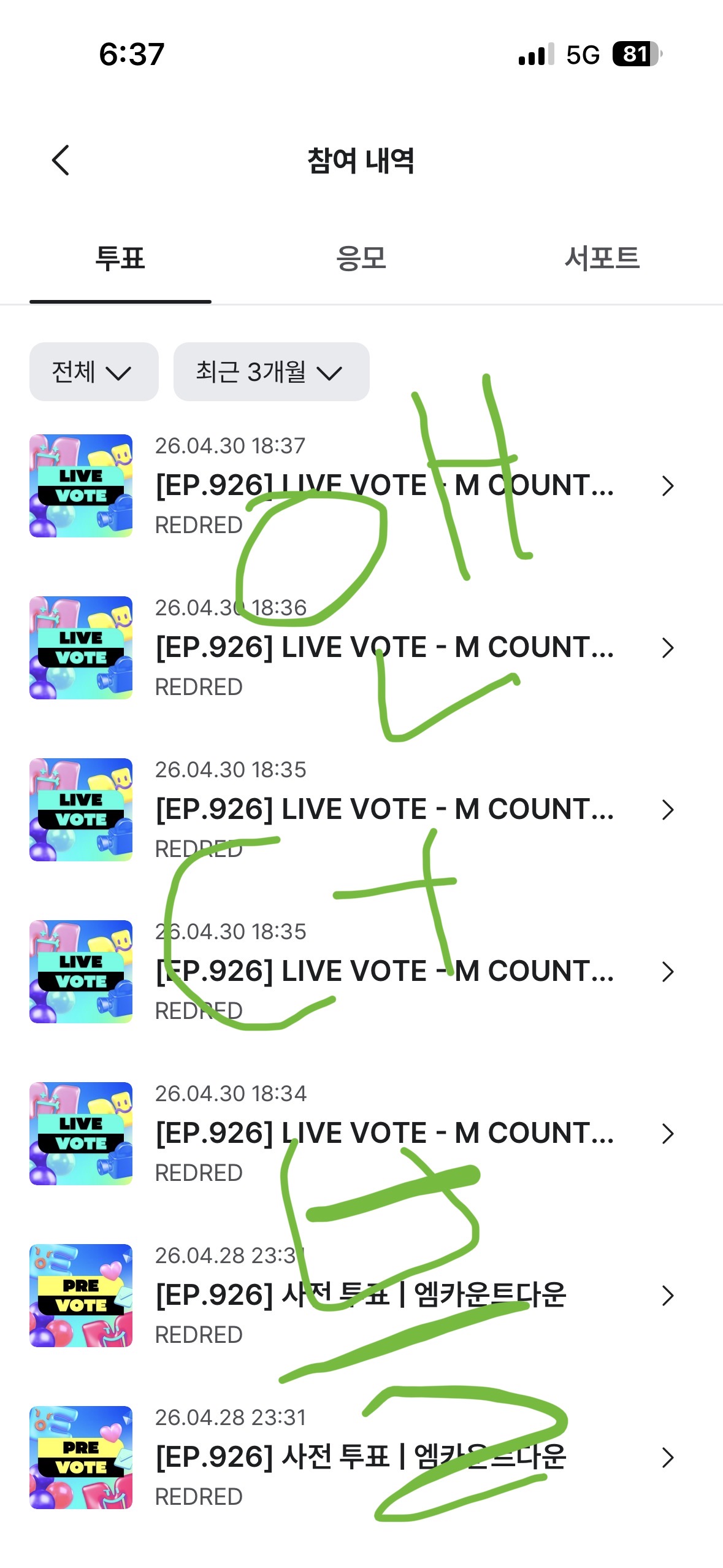This screenshot has width=723, height=1568.
Task: Open the LIVE VOTE entry from 18:36
Action: pos(361,648)
